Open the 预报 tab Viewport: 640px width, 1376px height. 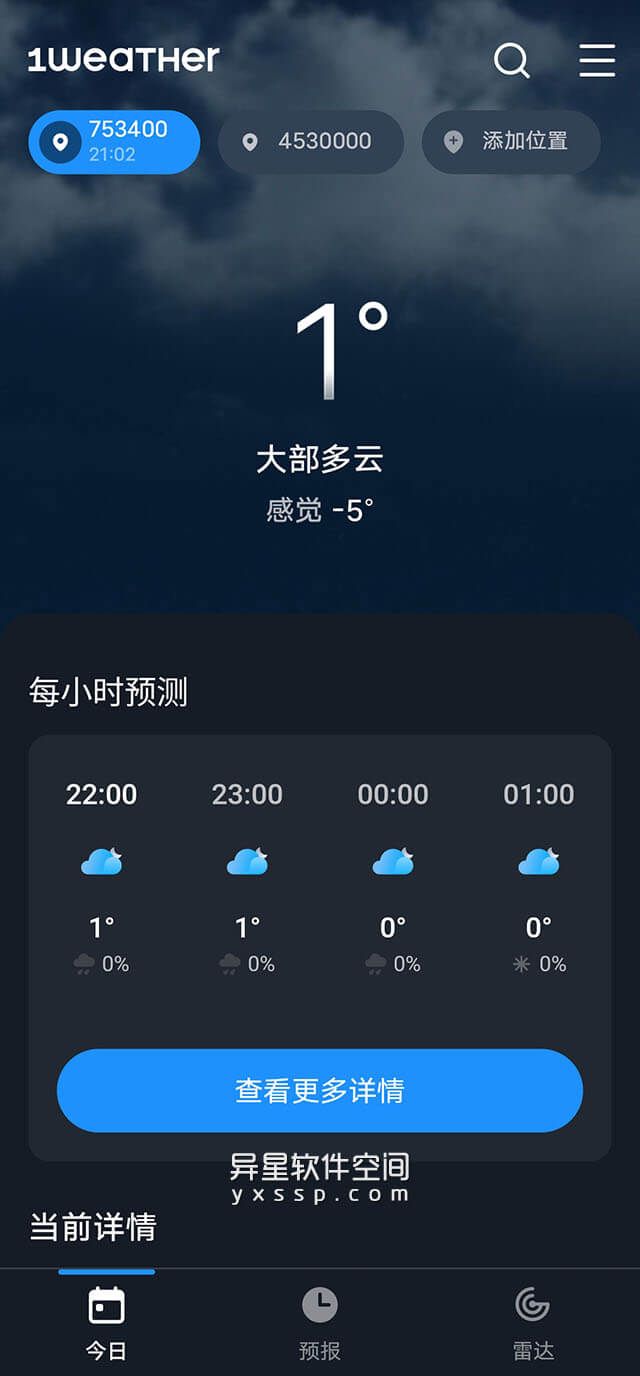coord(320,1322)
